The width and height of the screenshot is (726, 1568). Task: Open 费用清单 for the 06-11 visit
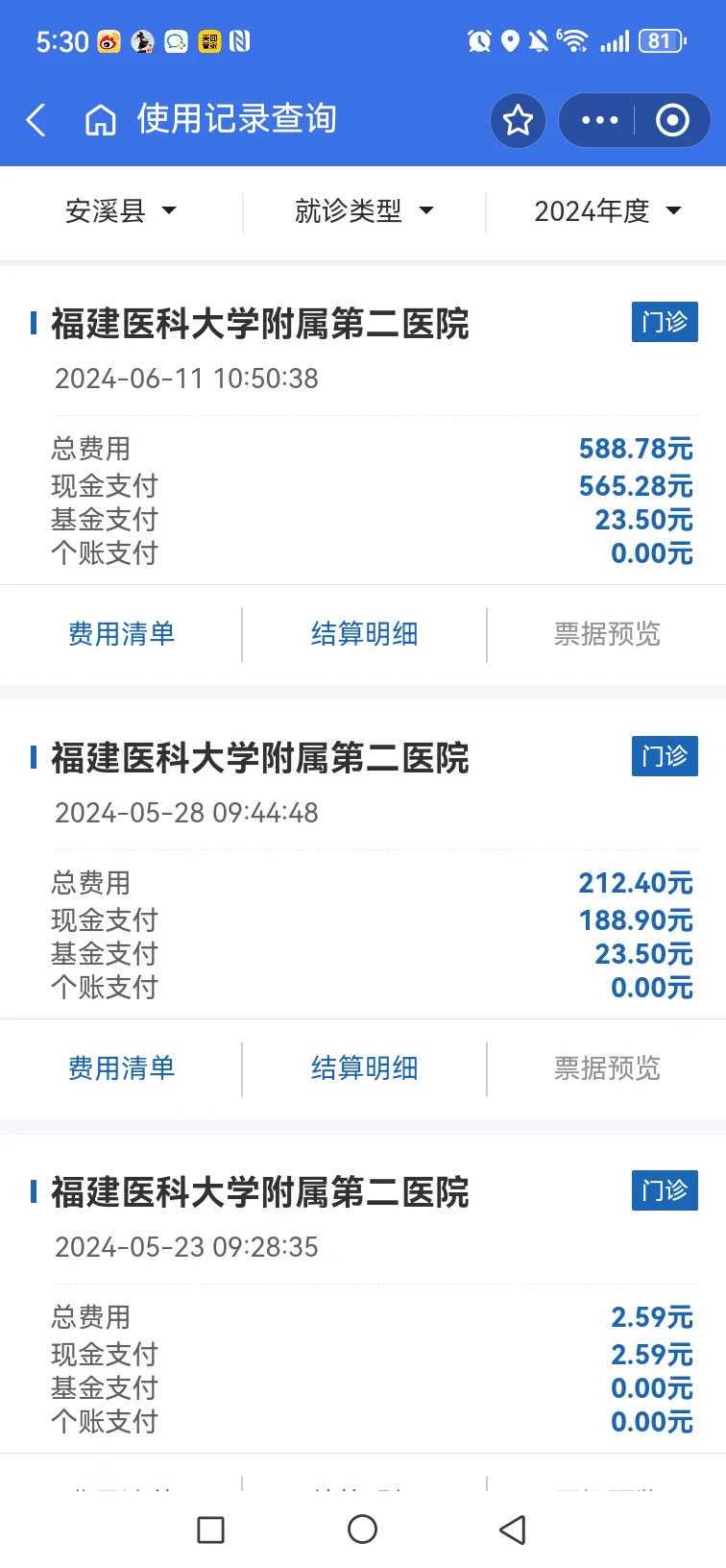(121, 634)
